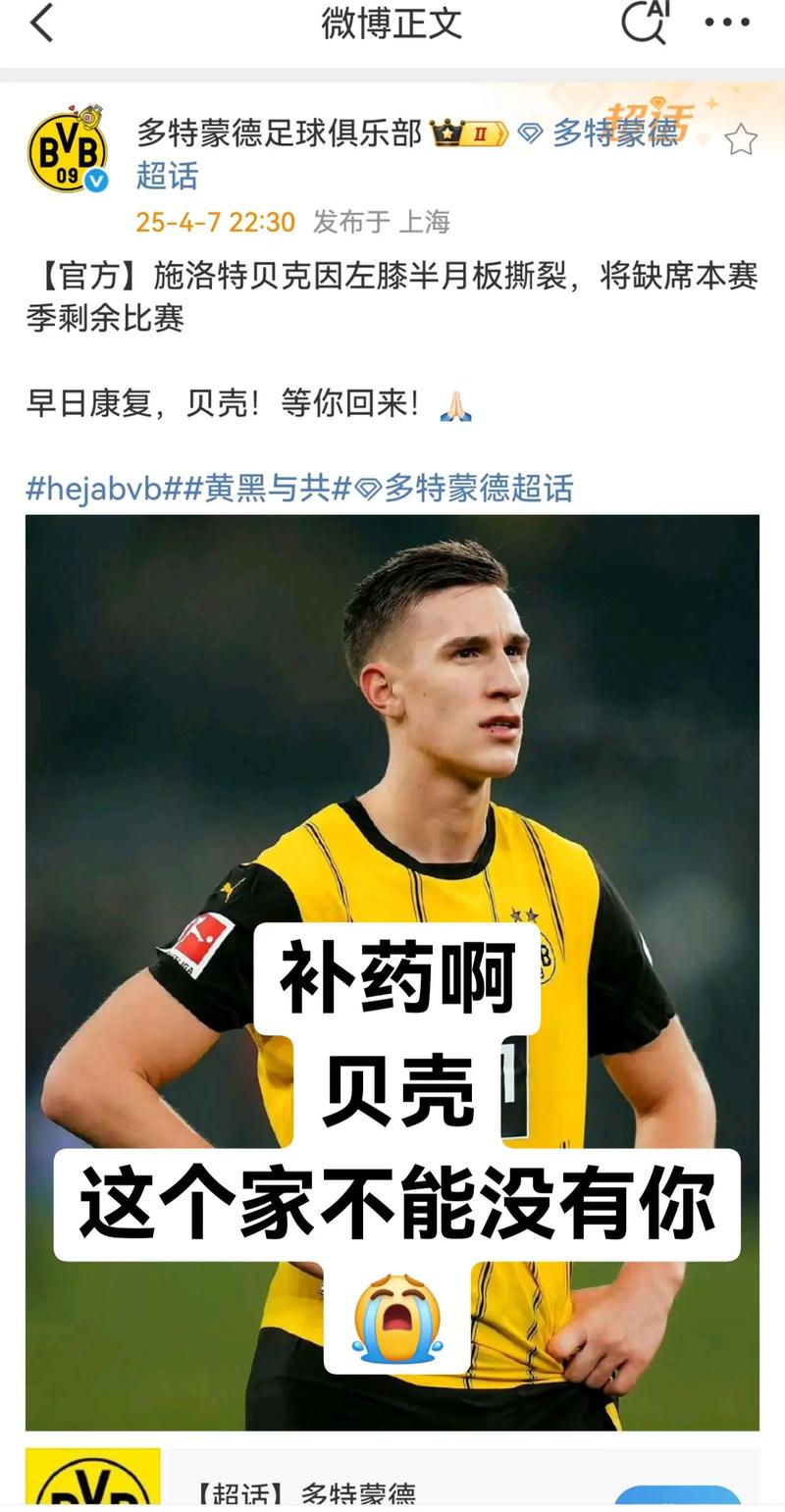Go back using the back arrow

41,23
